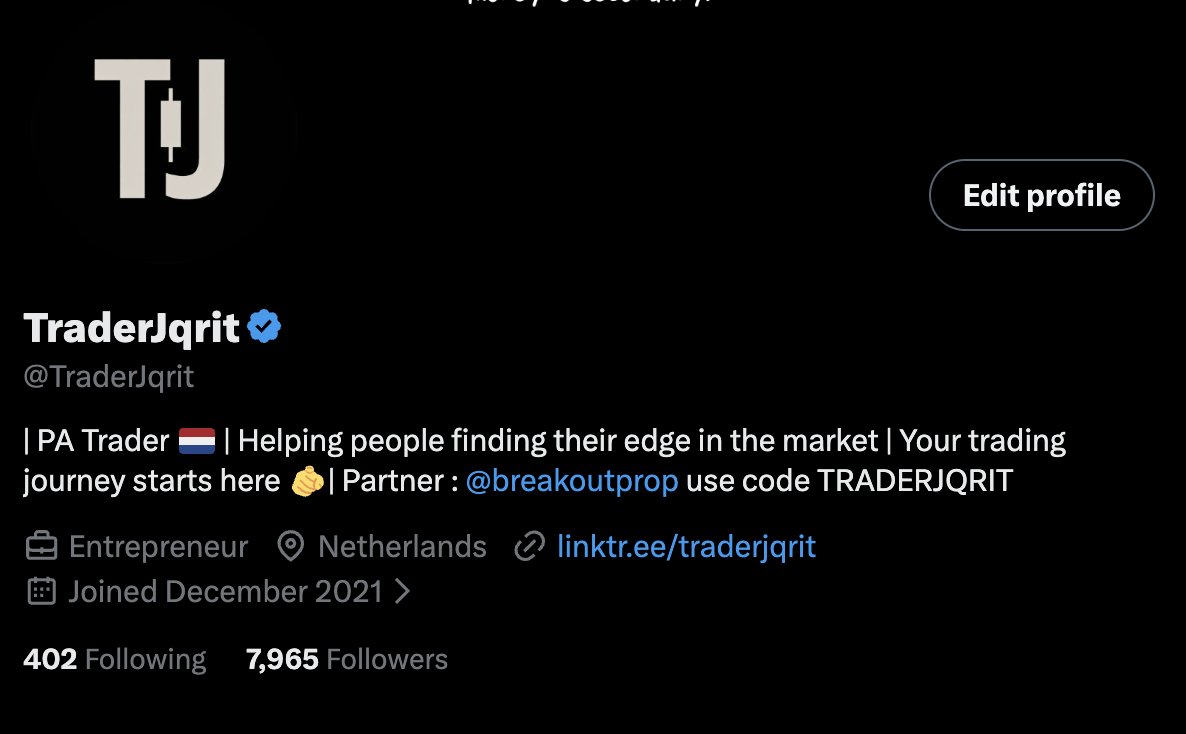View the 402 Following list
This screenshot has height=734, width=1186.
click(x=114, y=659)
